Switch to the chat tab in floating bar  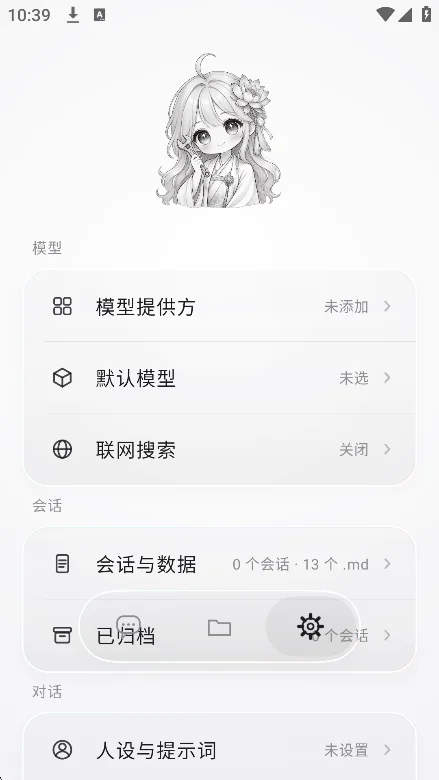tap(128, 627)
